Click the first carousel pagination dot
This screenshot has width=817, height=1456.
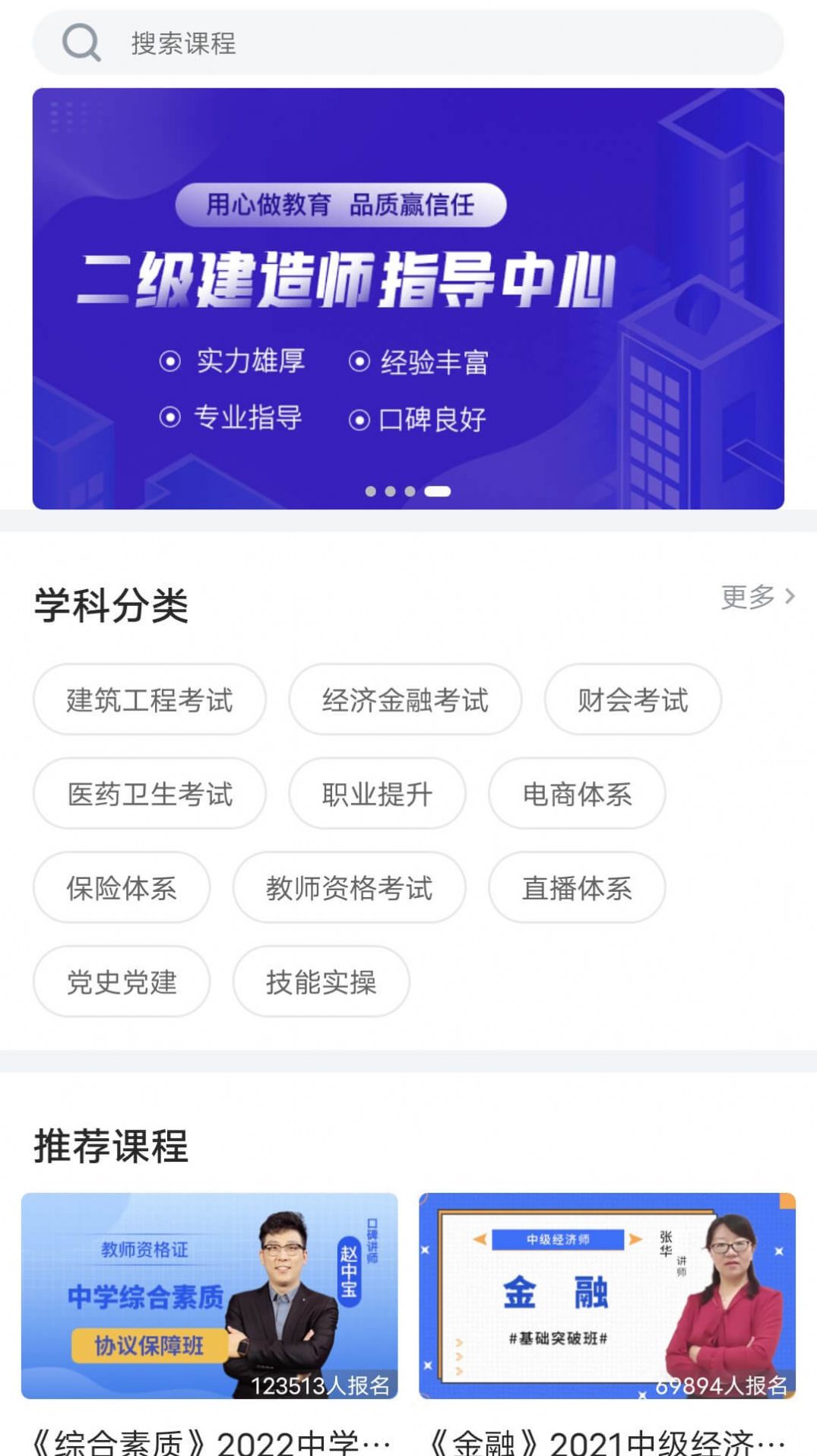[372, 493]
